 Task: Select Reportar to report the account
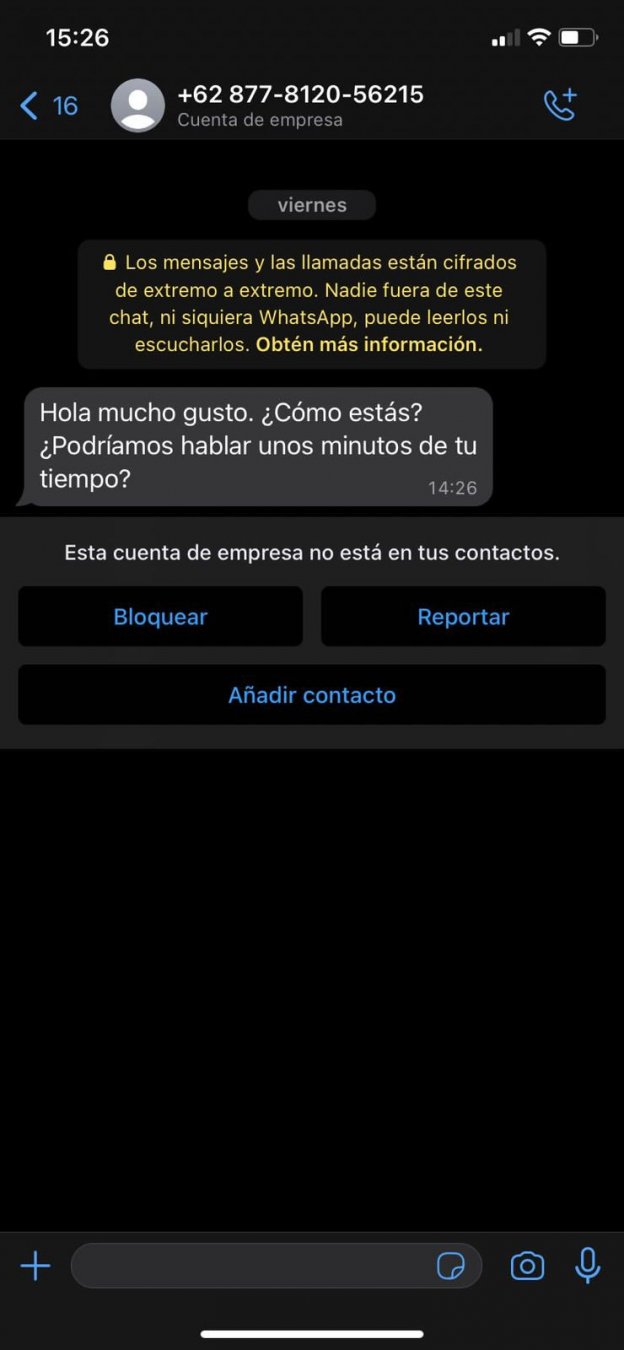tap(463, 616)
